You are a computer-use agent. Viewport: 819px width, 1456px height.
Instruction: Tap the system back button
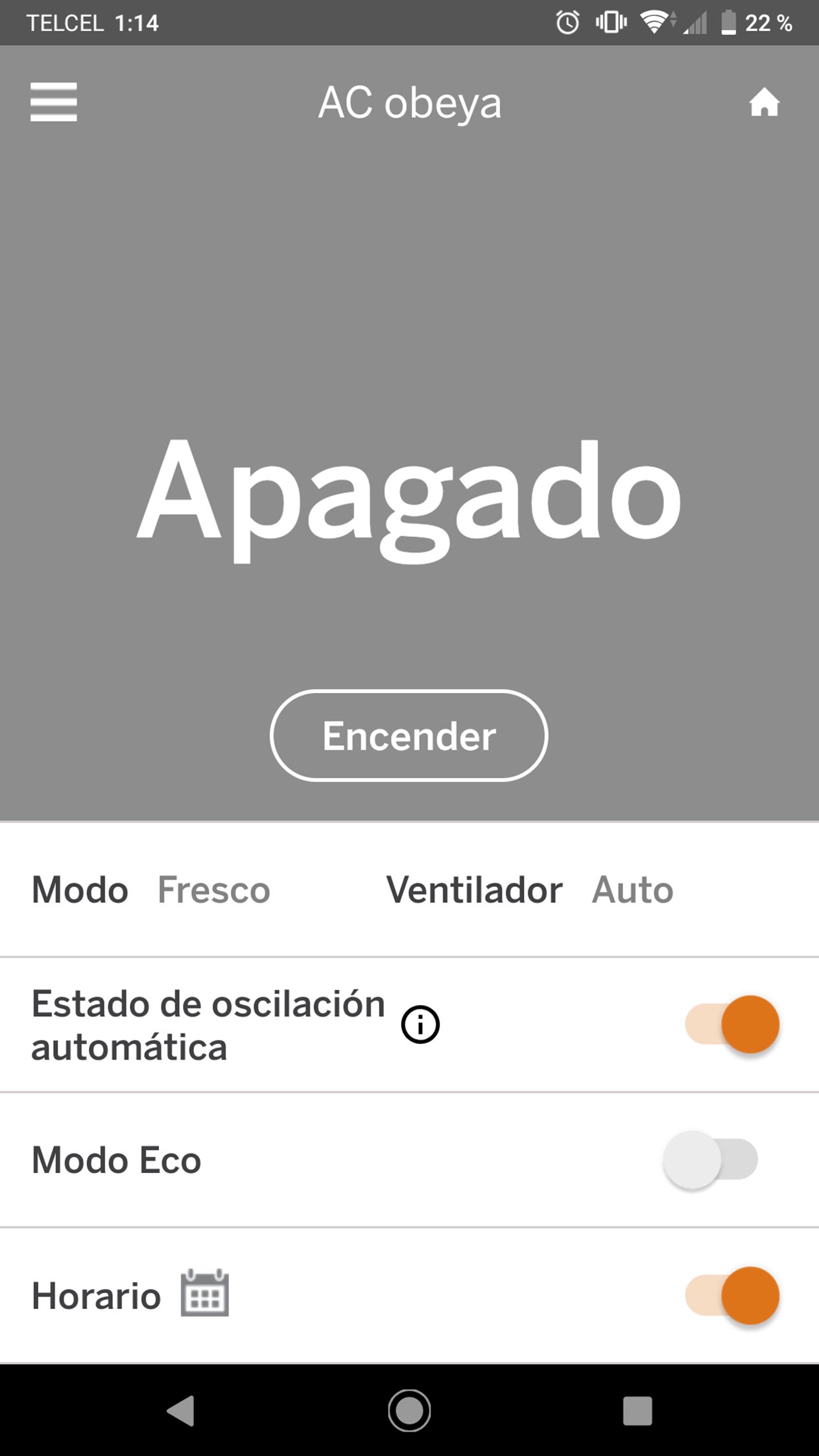181,1410
